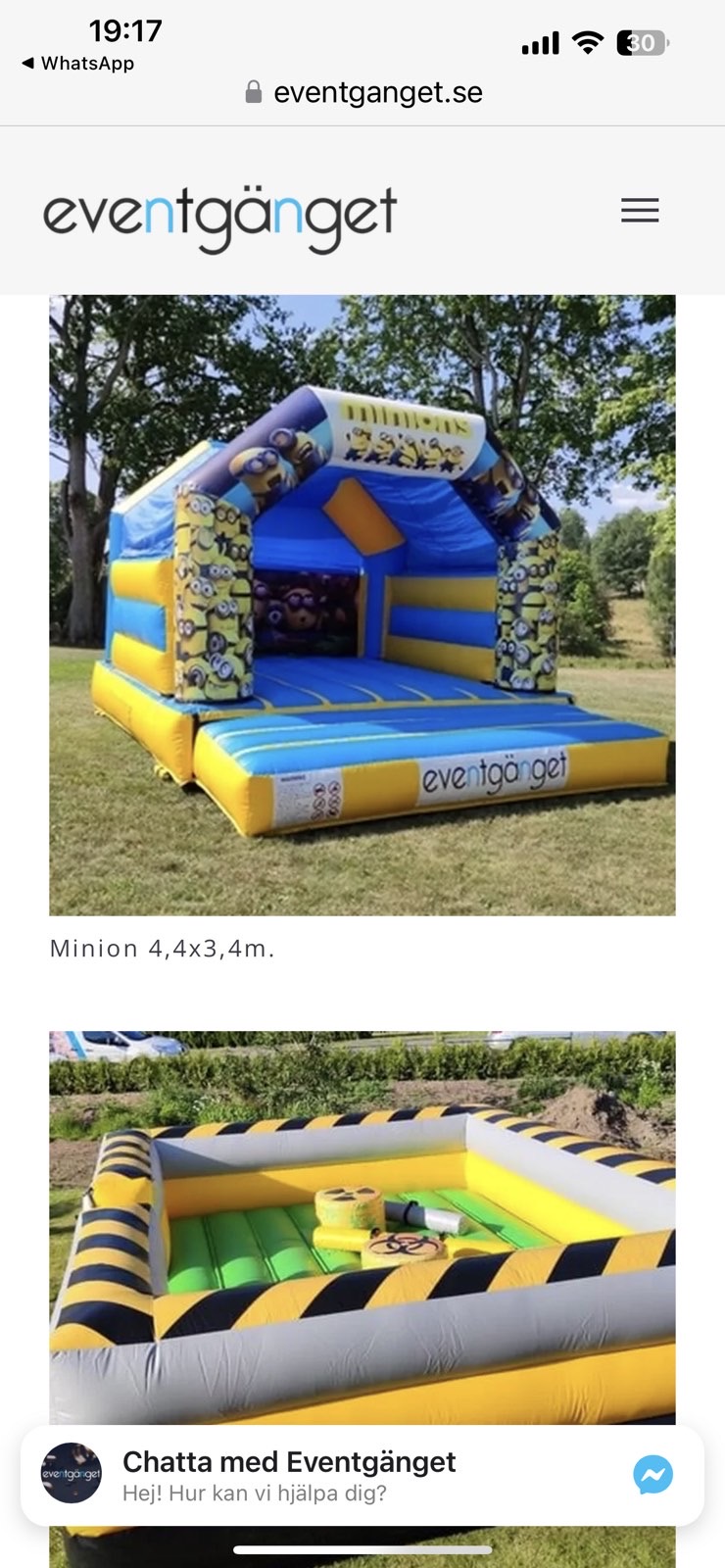The image size is (725, 1568).
Task: Open the Minion bouncy castle picture
Action: tap(362, 605)
